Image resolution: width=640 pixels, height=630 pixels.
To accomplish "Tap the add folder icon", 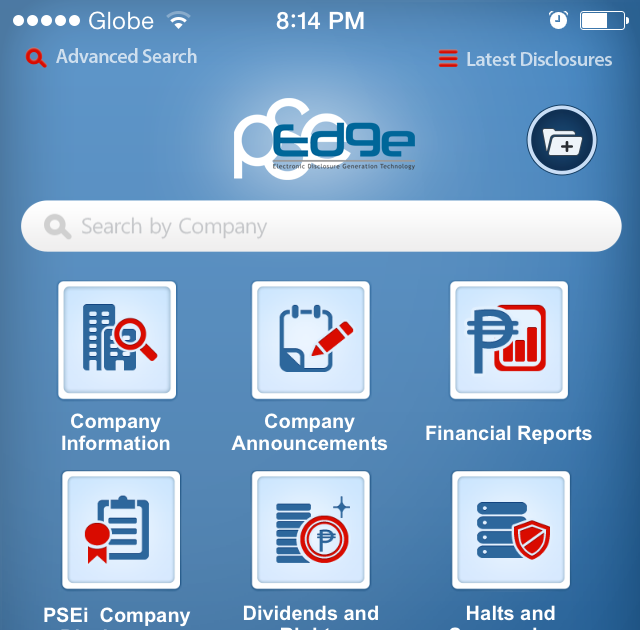I will 562,142.
